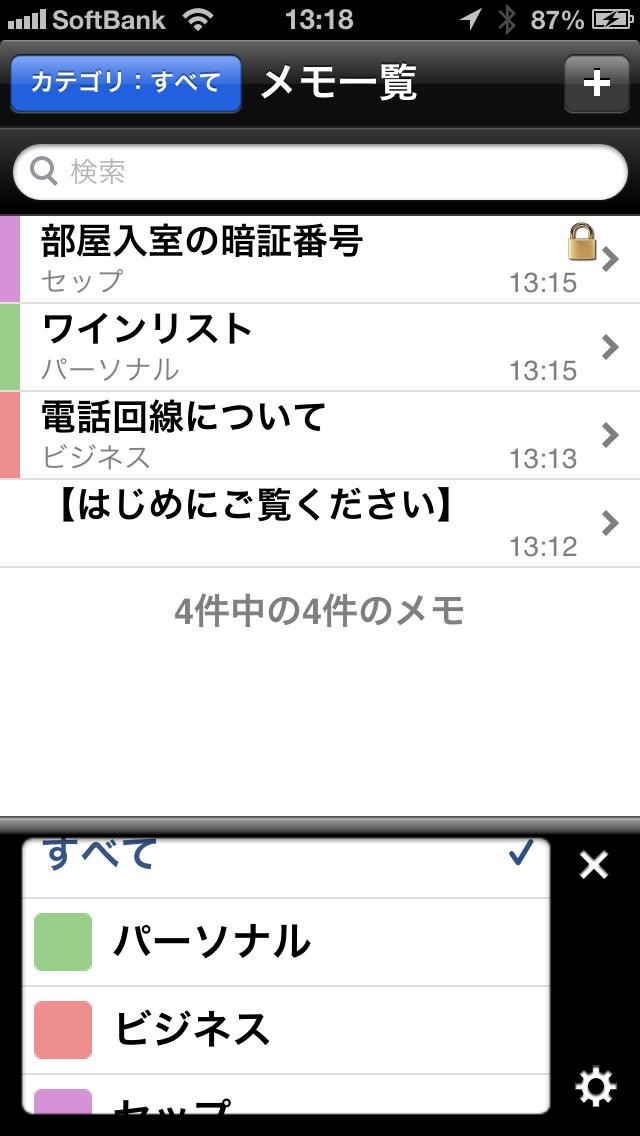The image size is (640, 1136).
Task: Open category settings via gear icon
Action: [x=596, y=1087]
